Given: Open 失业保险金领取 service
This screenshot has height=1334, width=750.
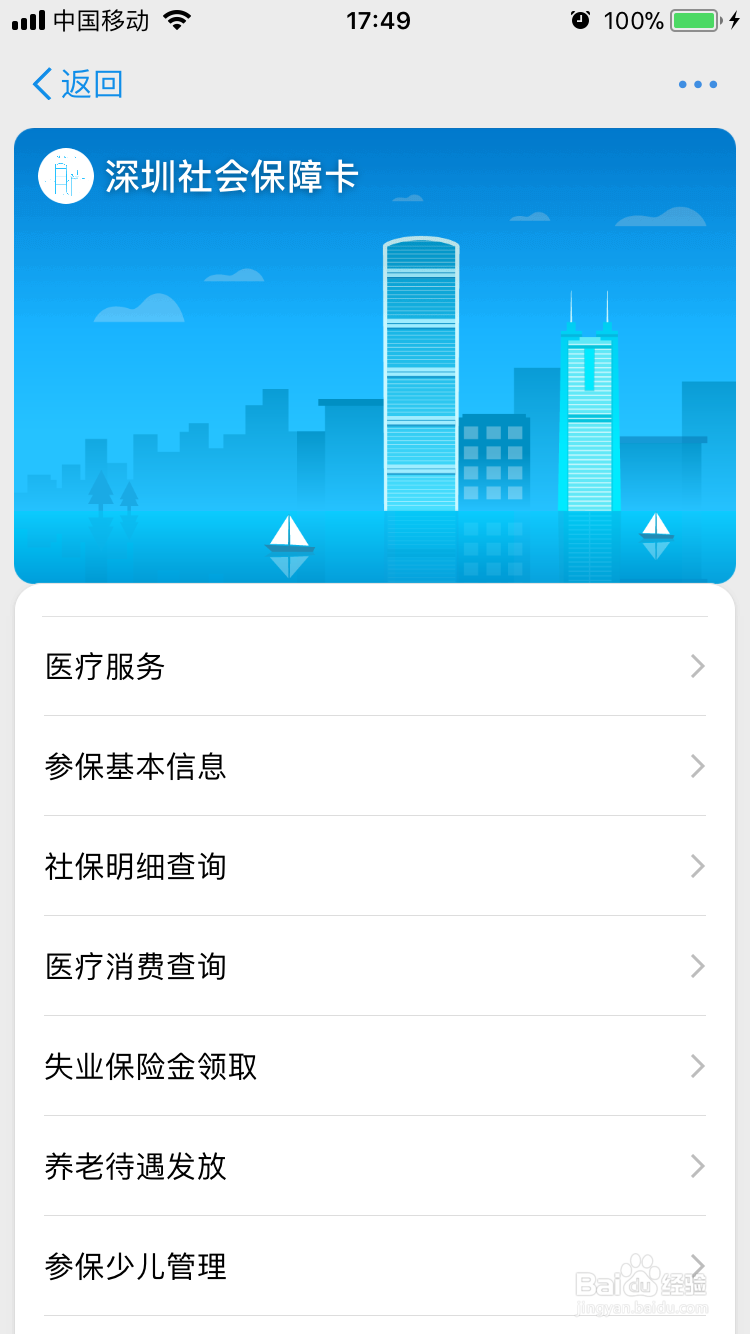Looking at the screenshot, I should (375, 1066).
